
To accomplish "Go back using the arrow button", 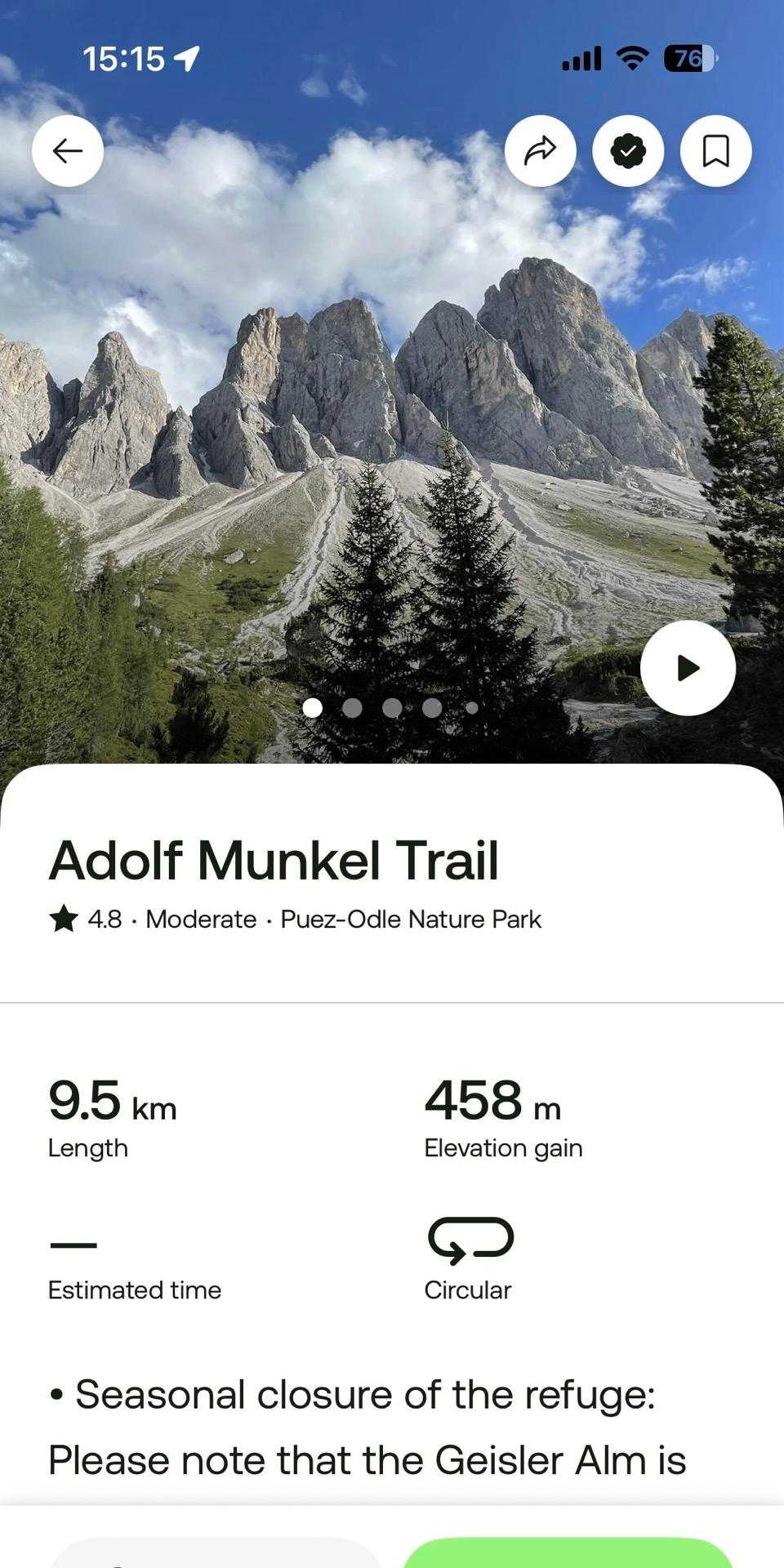I will (68, 151).
